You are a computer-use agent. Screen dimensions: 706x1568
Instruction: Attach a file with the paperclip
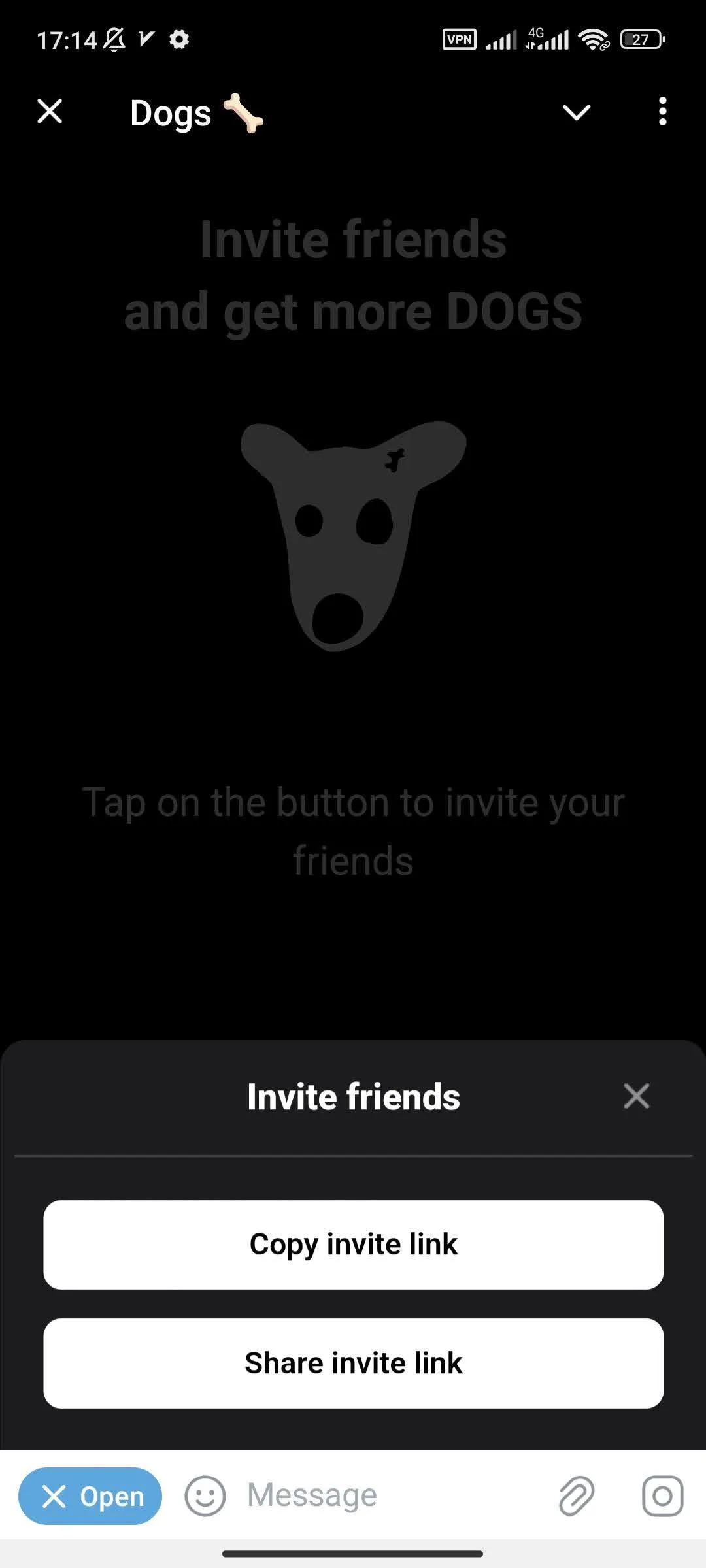577,1496
